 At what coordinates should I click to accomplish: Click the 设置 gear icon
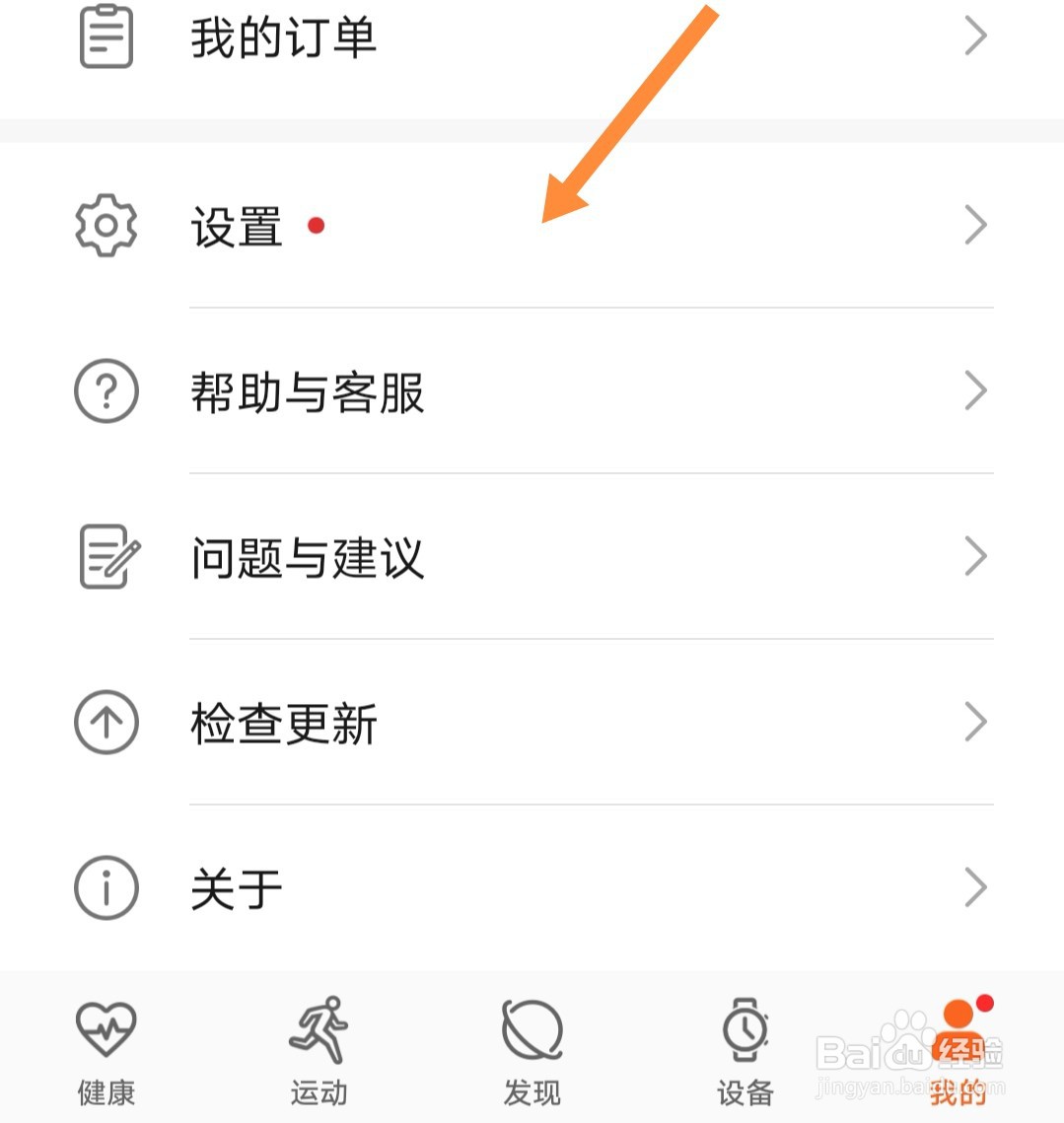pos(106,226)
